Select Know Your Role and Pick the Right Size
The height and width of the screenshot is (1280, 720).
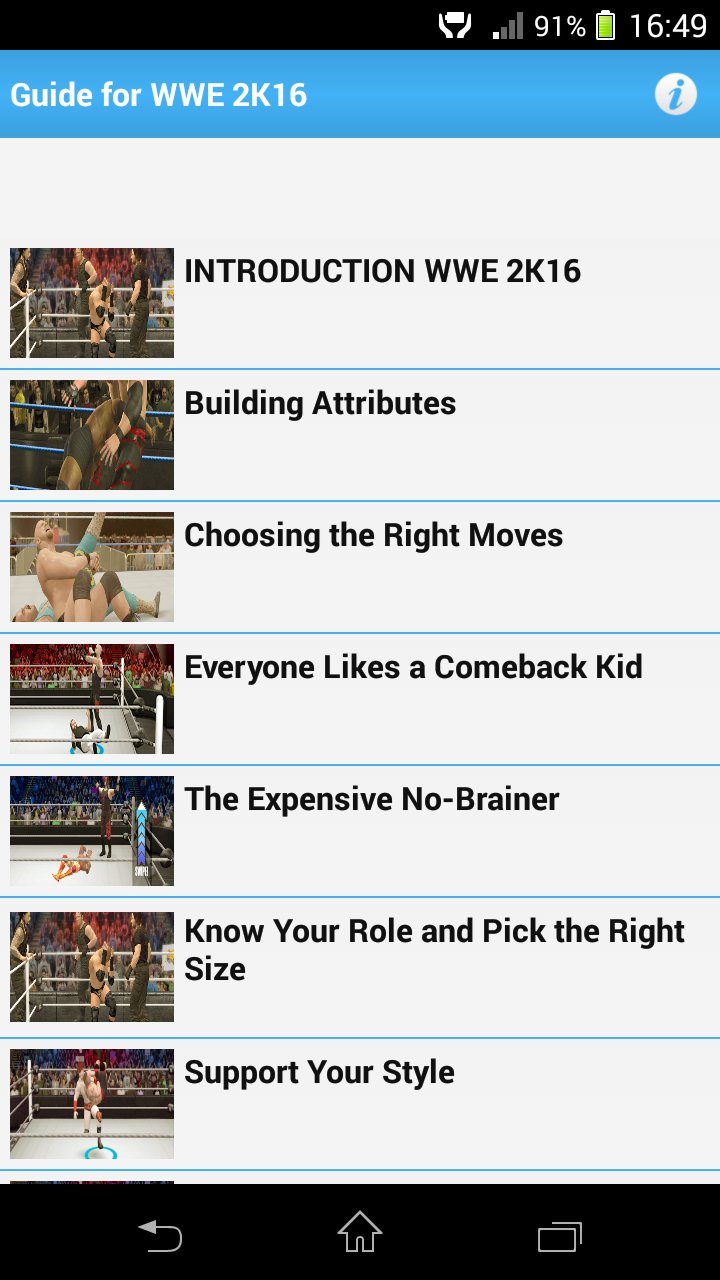pos(434,949)
